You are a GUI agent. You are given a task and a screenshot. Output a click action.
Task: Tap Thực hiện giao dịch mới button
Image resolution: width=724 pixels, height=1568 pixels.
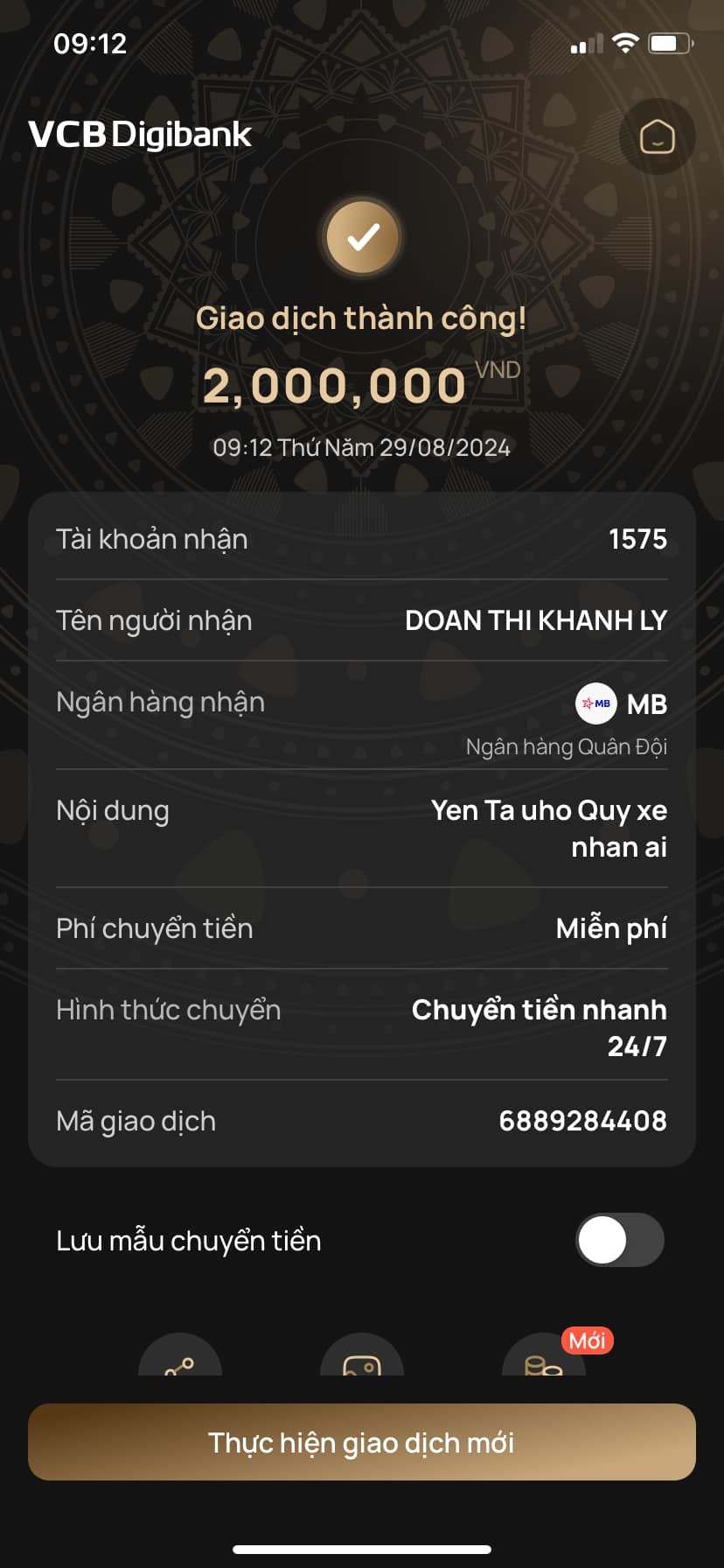[361, 1442]
